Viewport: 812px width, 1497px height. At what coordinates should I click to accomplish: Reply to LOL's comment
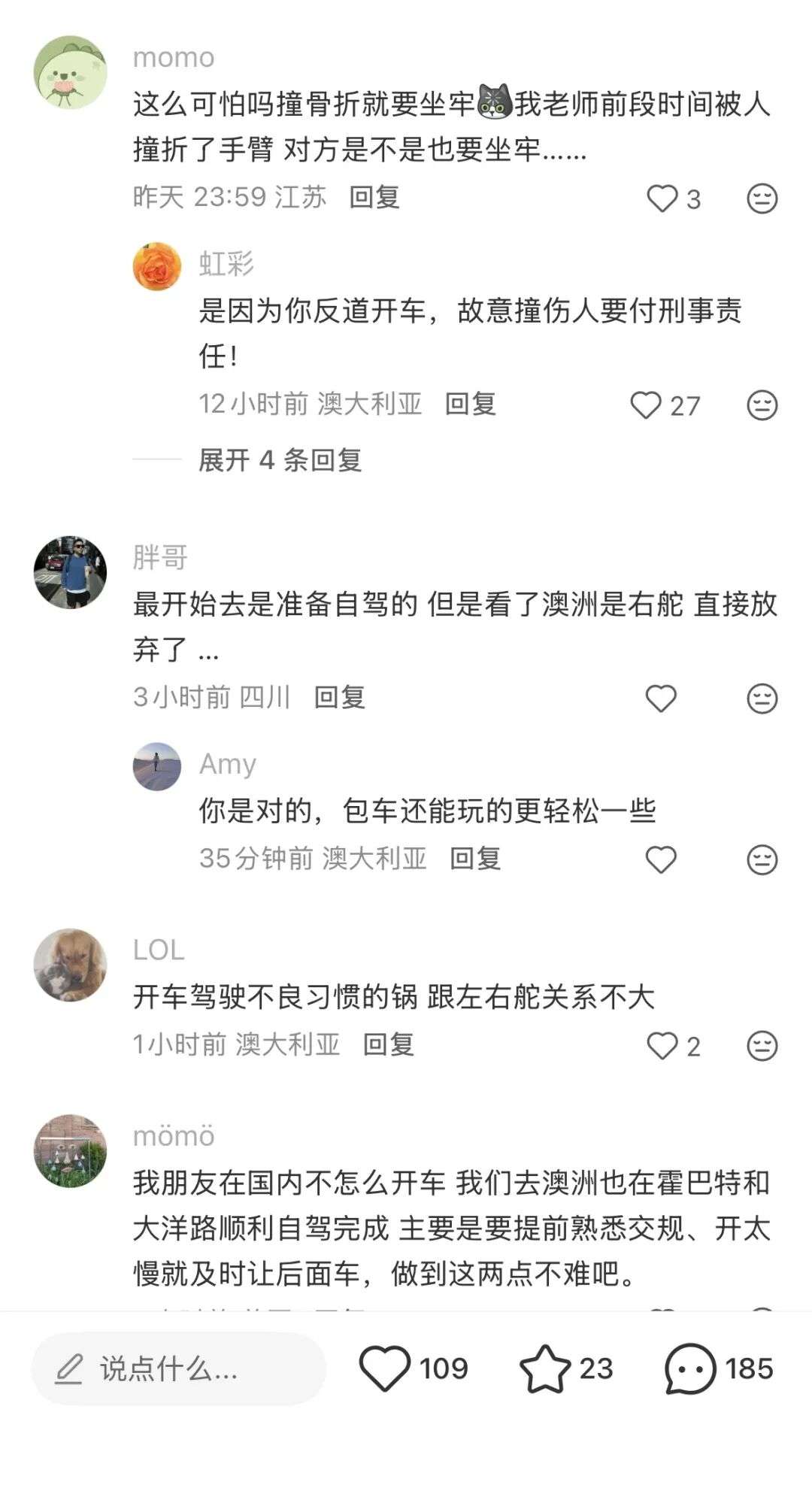pyautogui.click(x=388, y=1044)
